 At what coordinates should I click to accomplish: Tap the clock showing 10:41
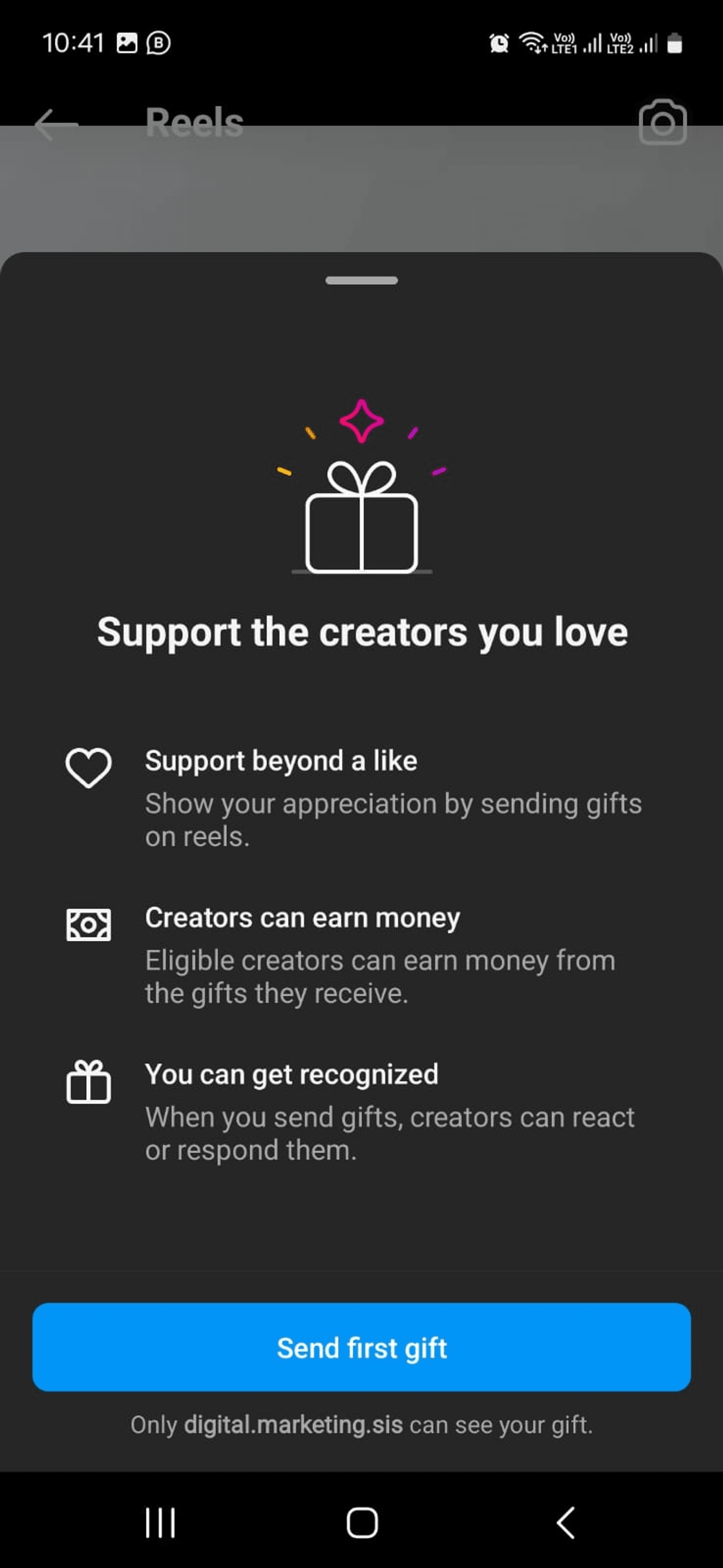(x=72, y=42)
